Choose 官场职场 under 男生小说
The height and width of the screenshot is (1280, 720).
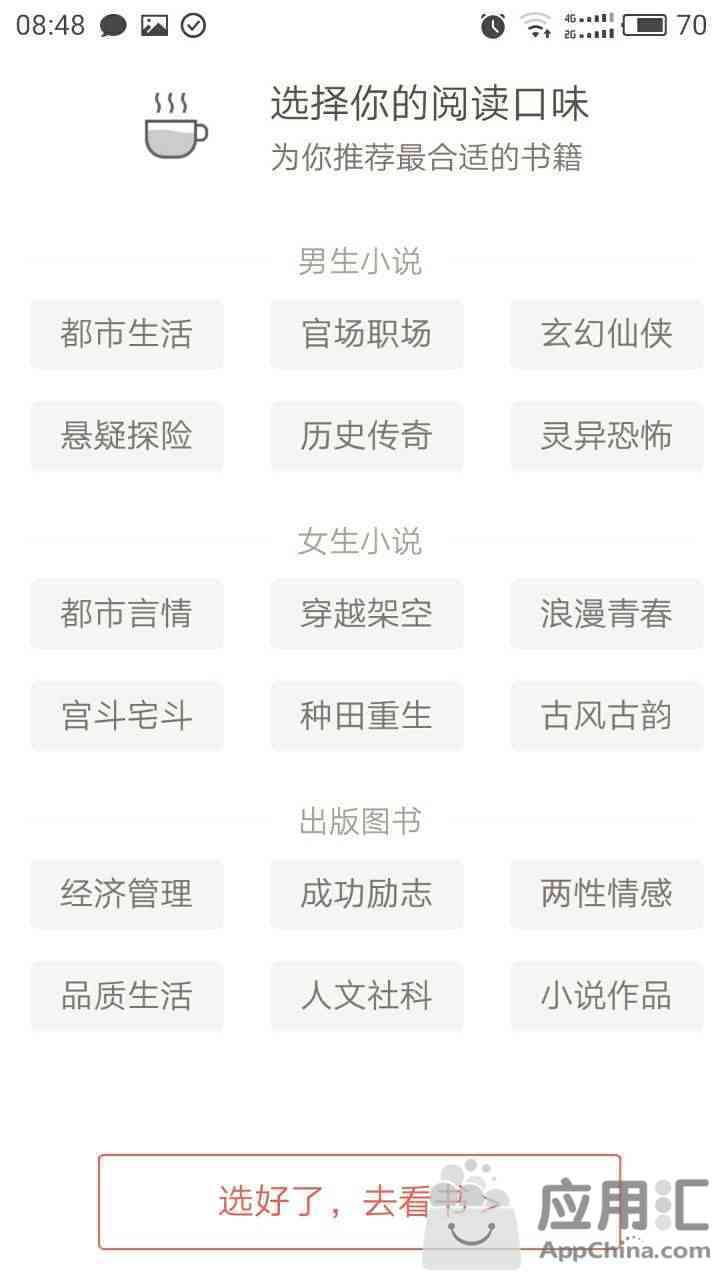(367, 334)
